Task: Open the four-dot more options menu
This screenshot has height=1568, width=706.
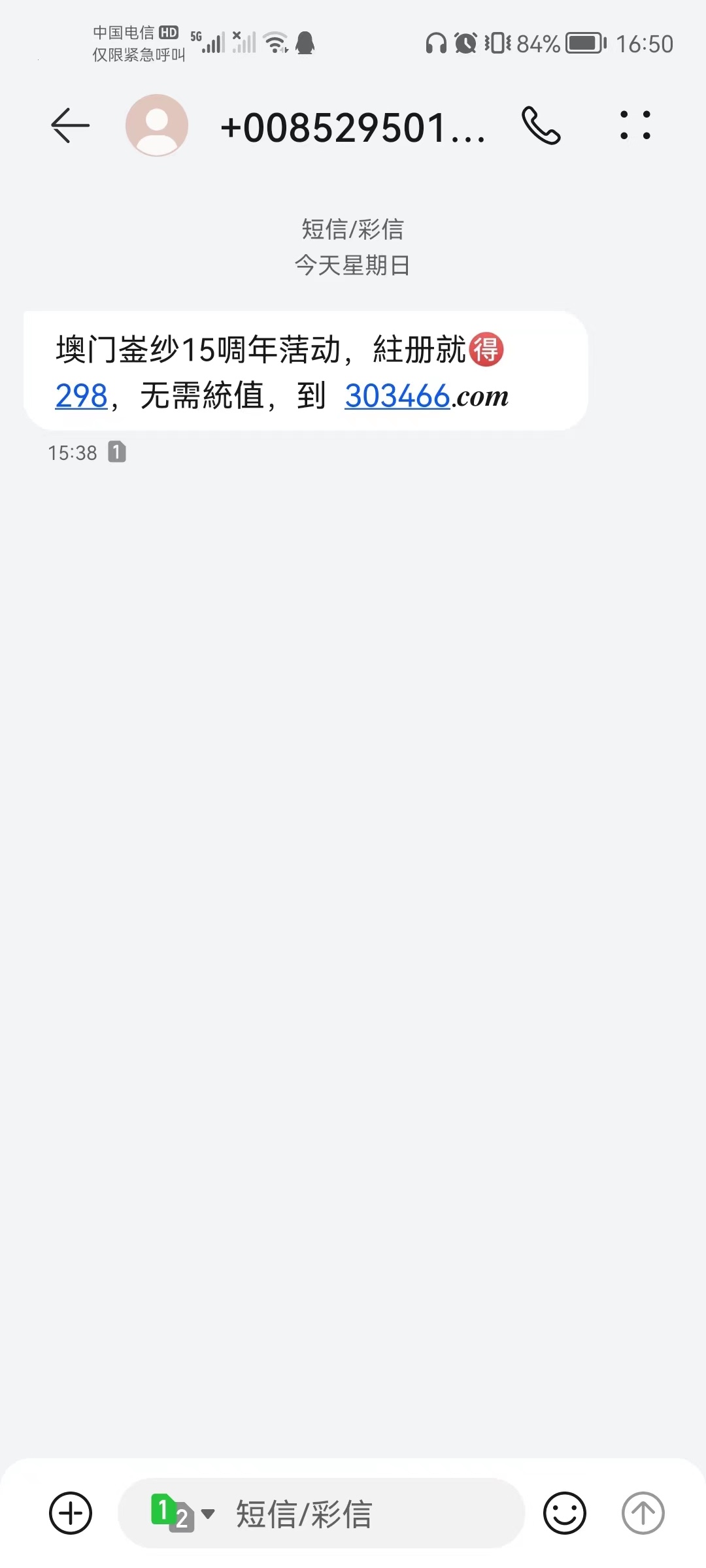Action: click(x=635, y=125)
